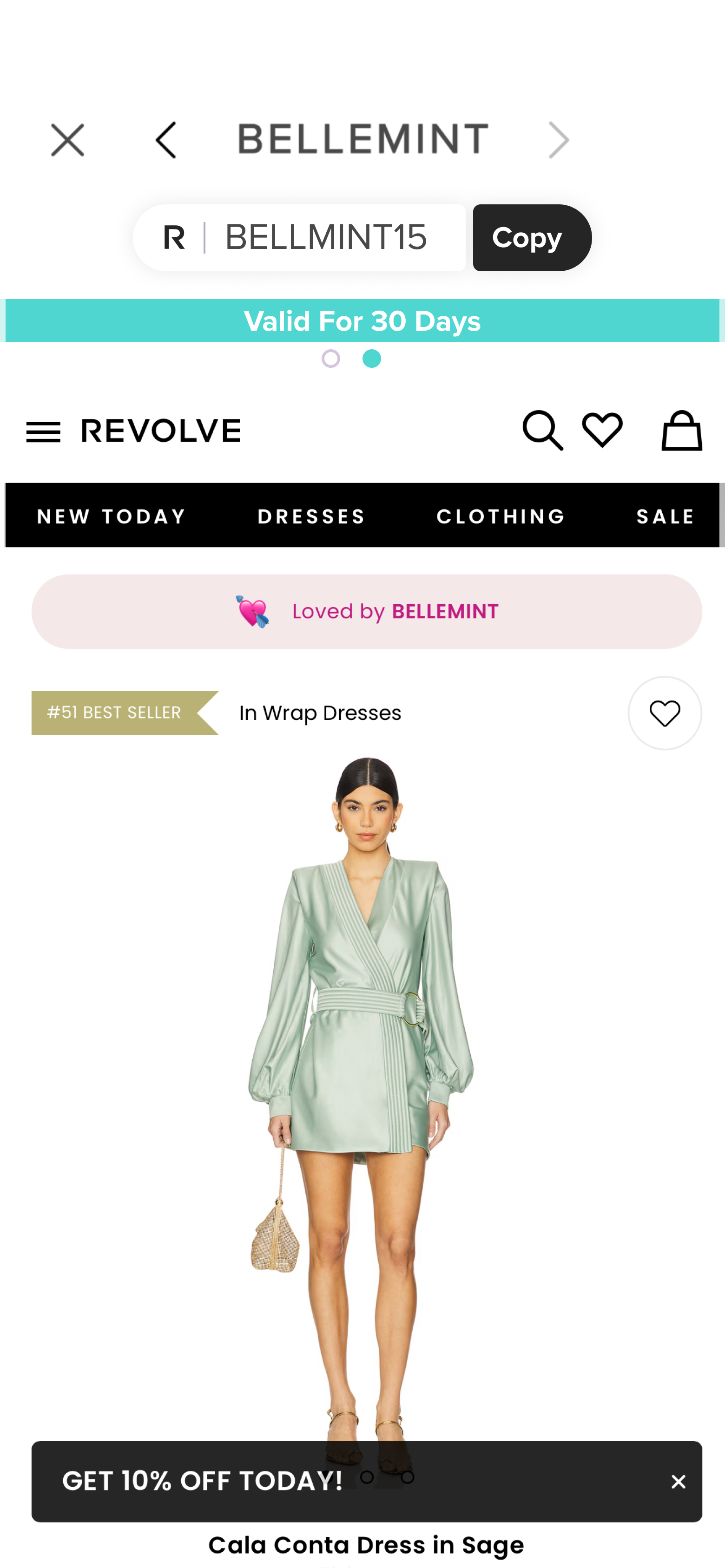Dismiss the Get 10% Off Today banner

678,1482
